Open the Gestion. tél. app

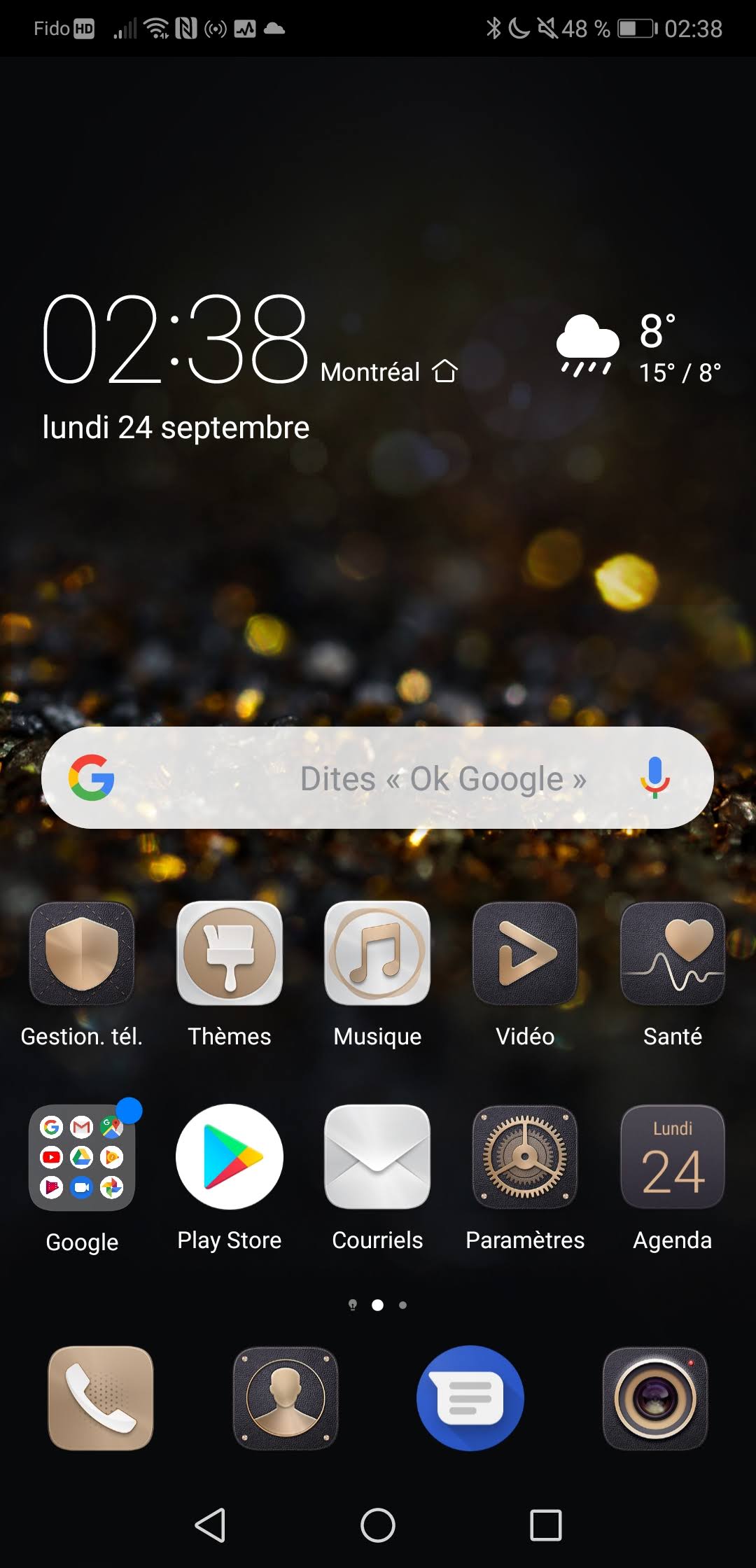pos(82,954)
